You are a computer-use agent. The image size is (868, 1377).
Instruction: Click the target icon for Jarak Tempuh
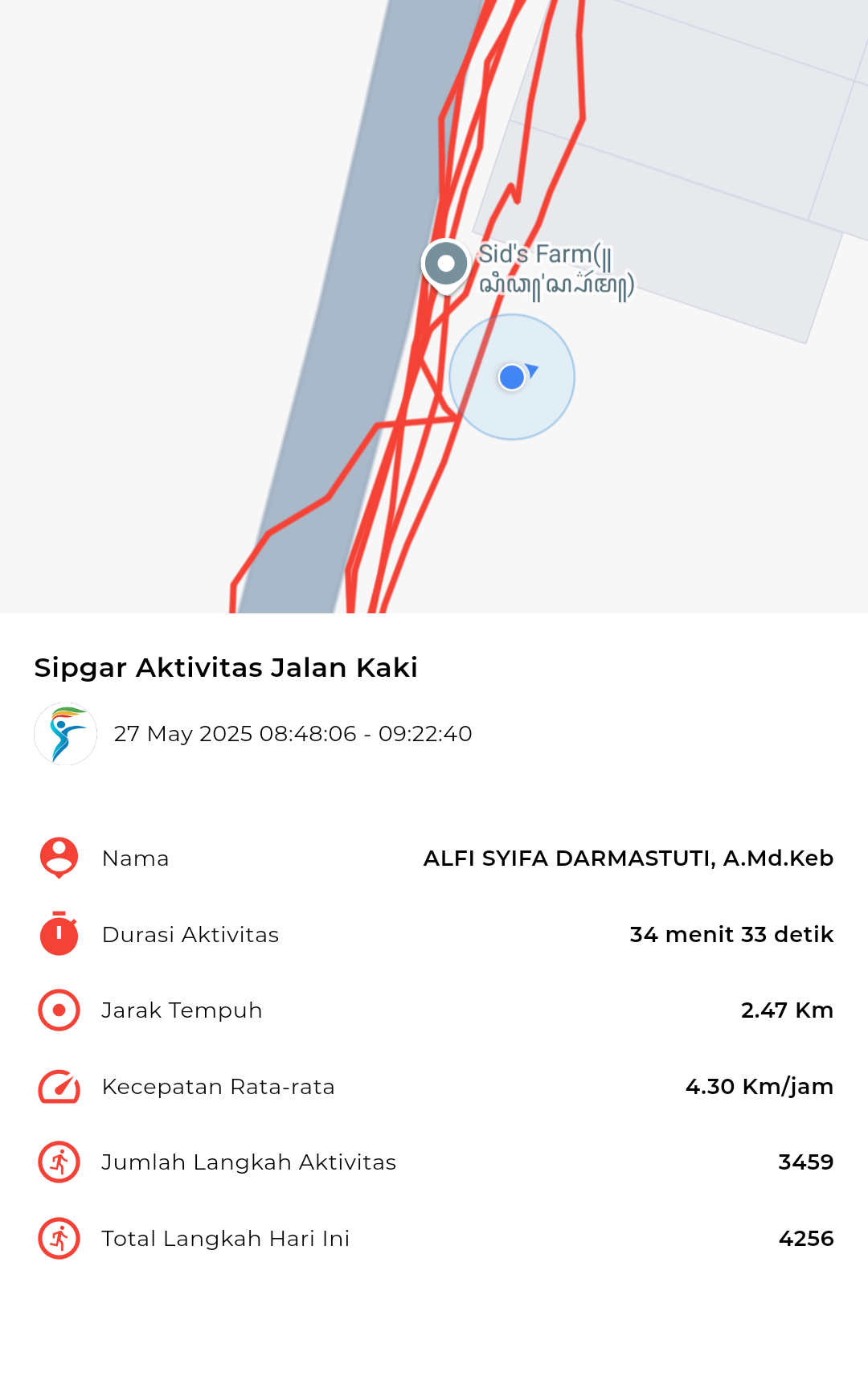[58, 1010]
